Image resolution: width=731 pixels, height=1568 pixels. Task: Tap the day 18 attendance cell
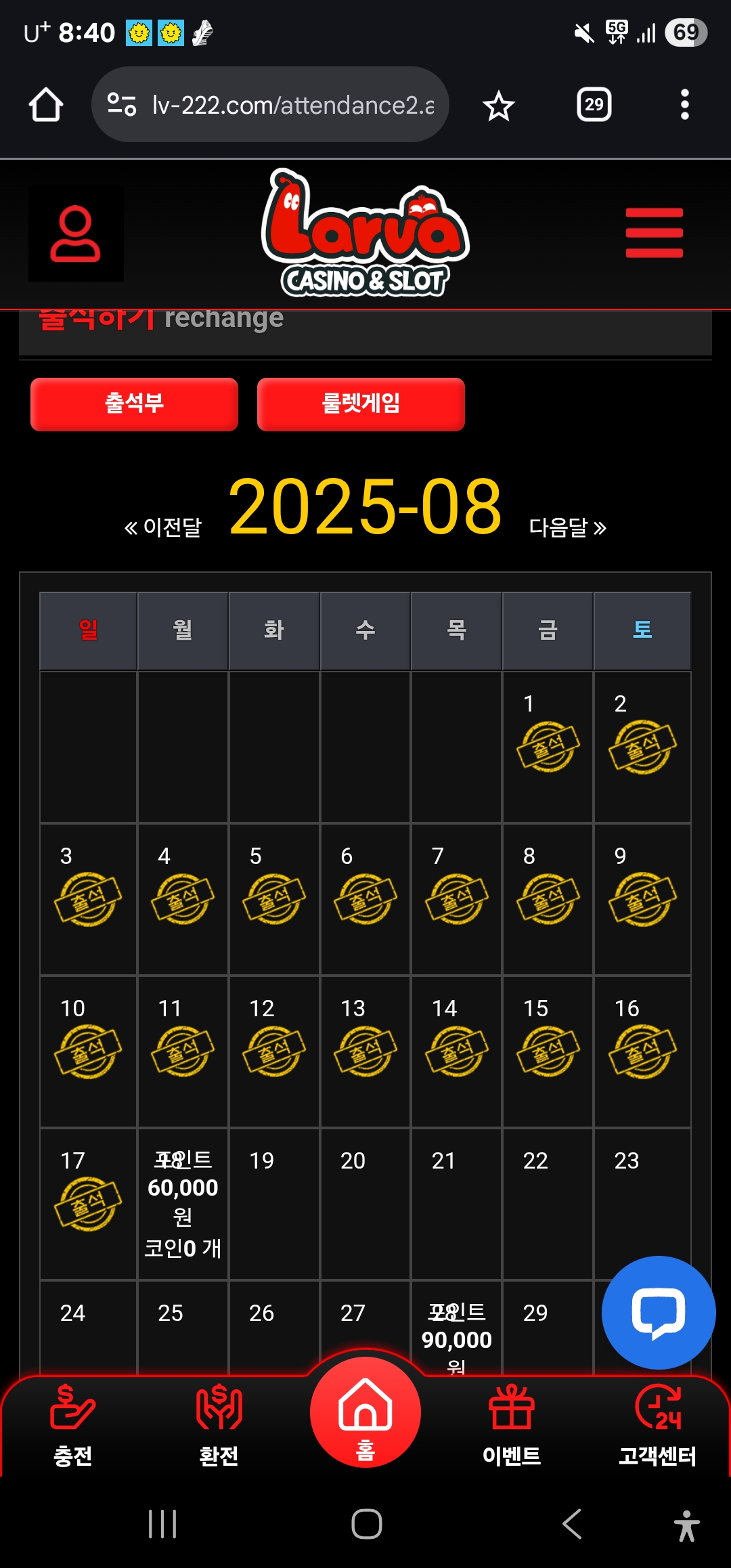tap(183, 1203)
